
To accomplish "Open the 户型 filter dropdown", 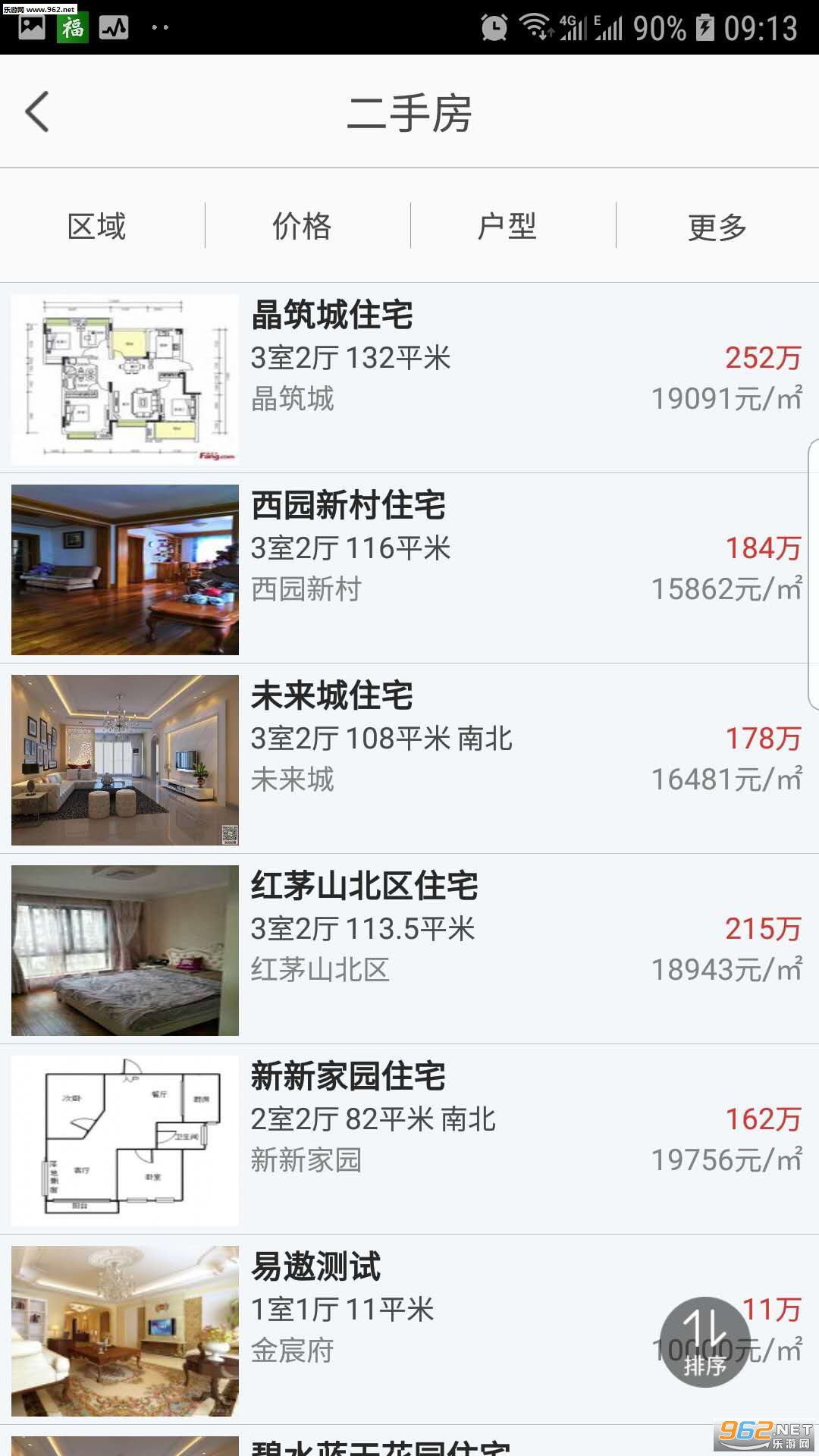I will (507, 226).
